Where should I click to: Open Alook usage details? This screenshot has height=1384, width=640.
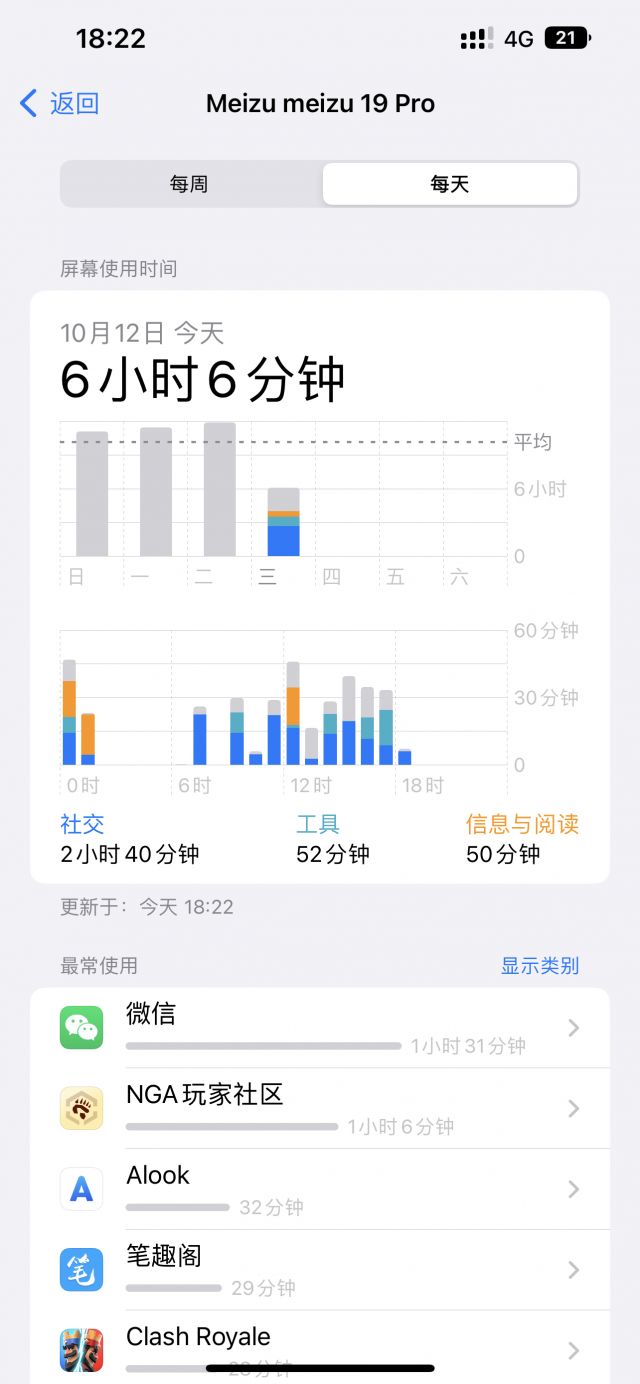(320, 1190)
